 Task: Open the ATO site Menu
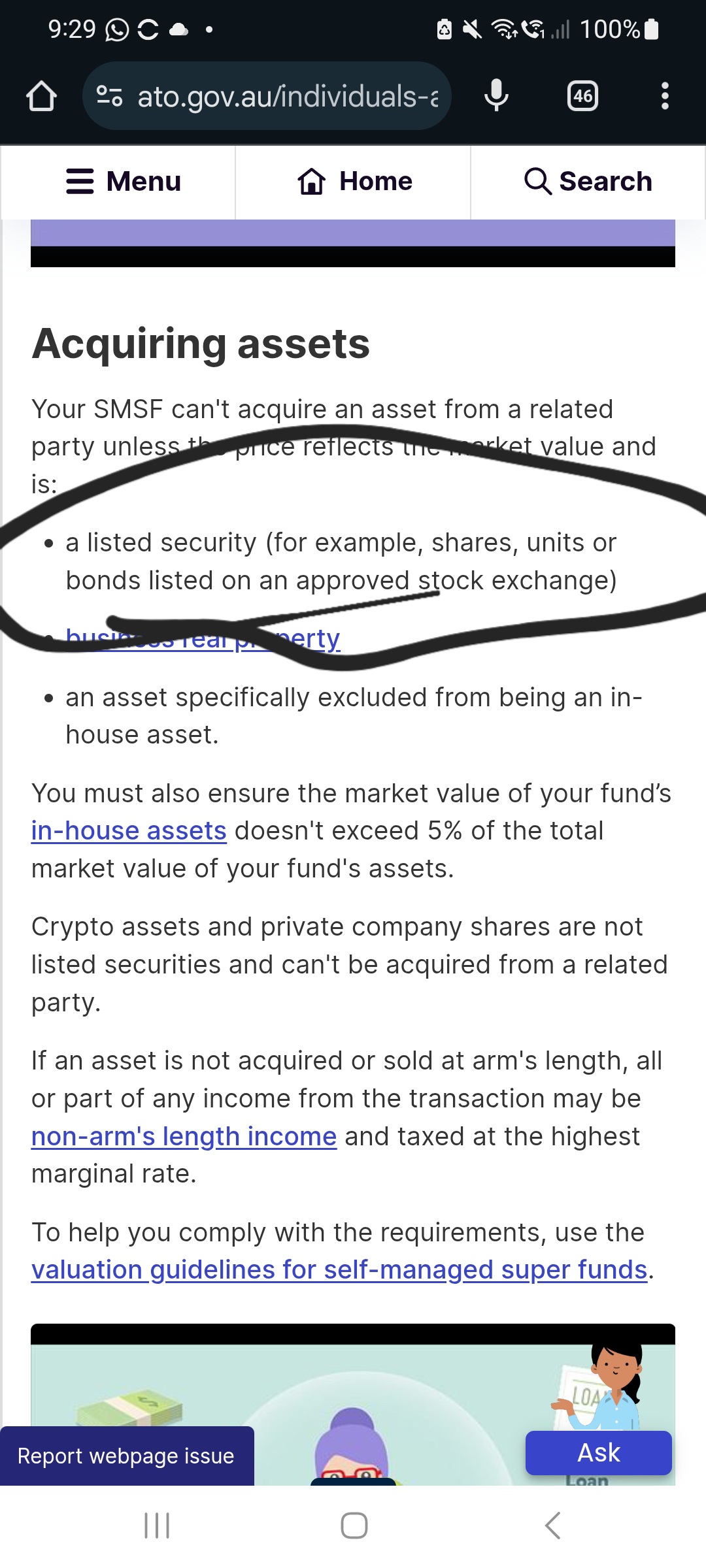pos(124,181)
